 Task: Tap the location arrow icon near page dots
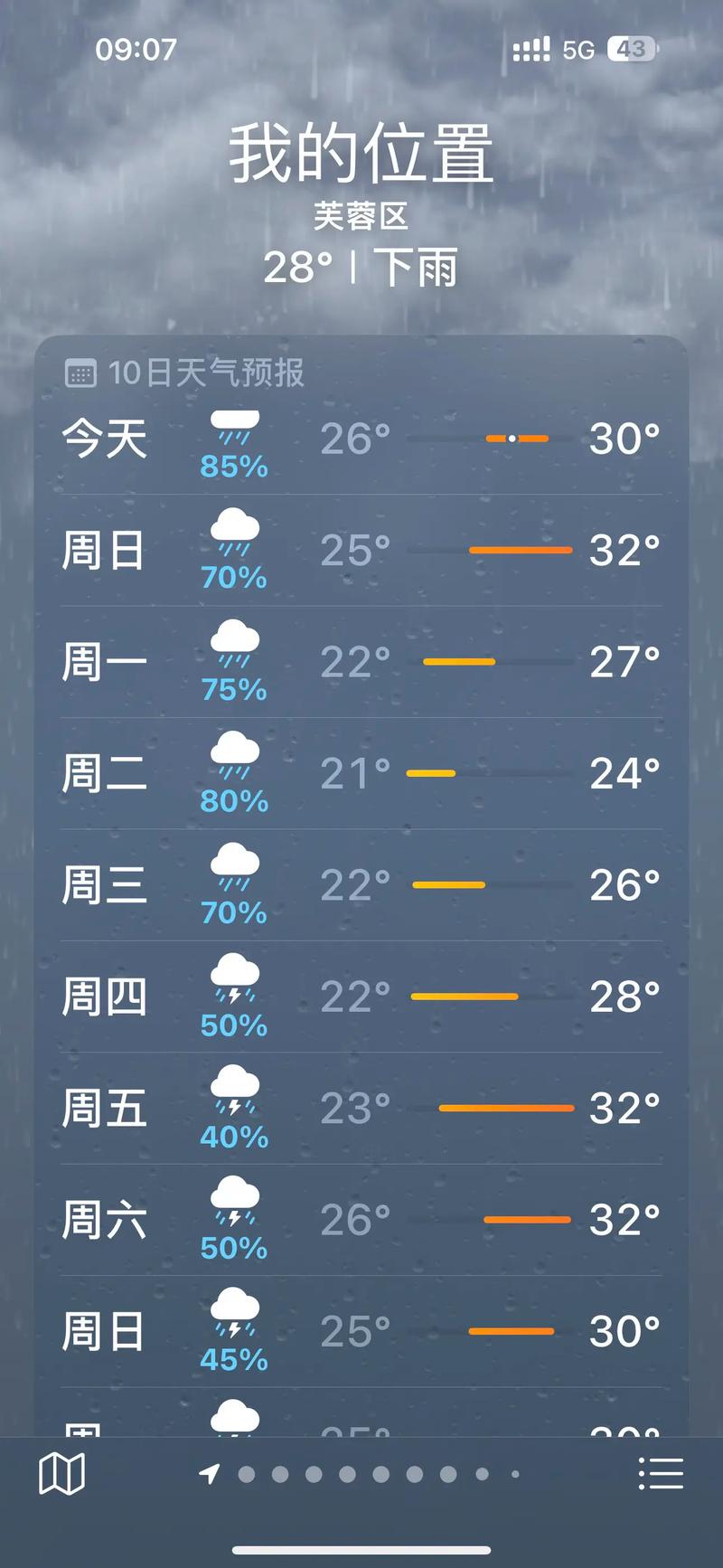pyautogui.click(x=208, y=1472)
